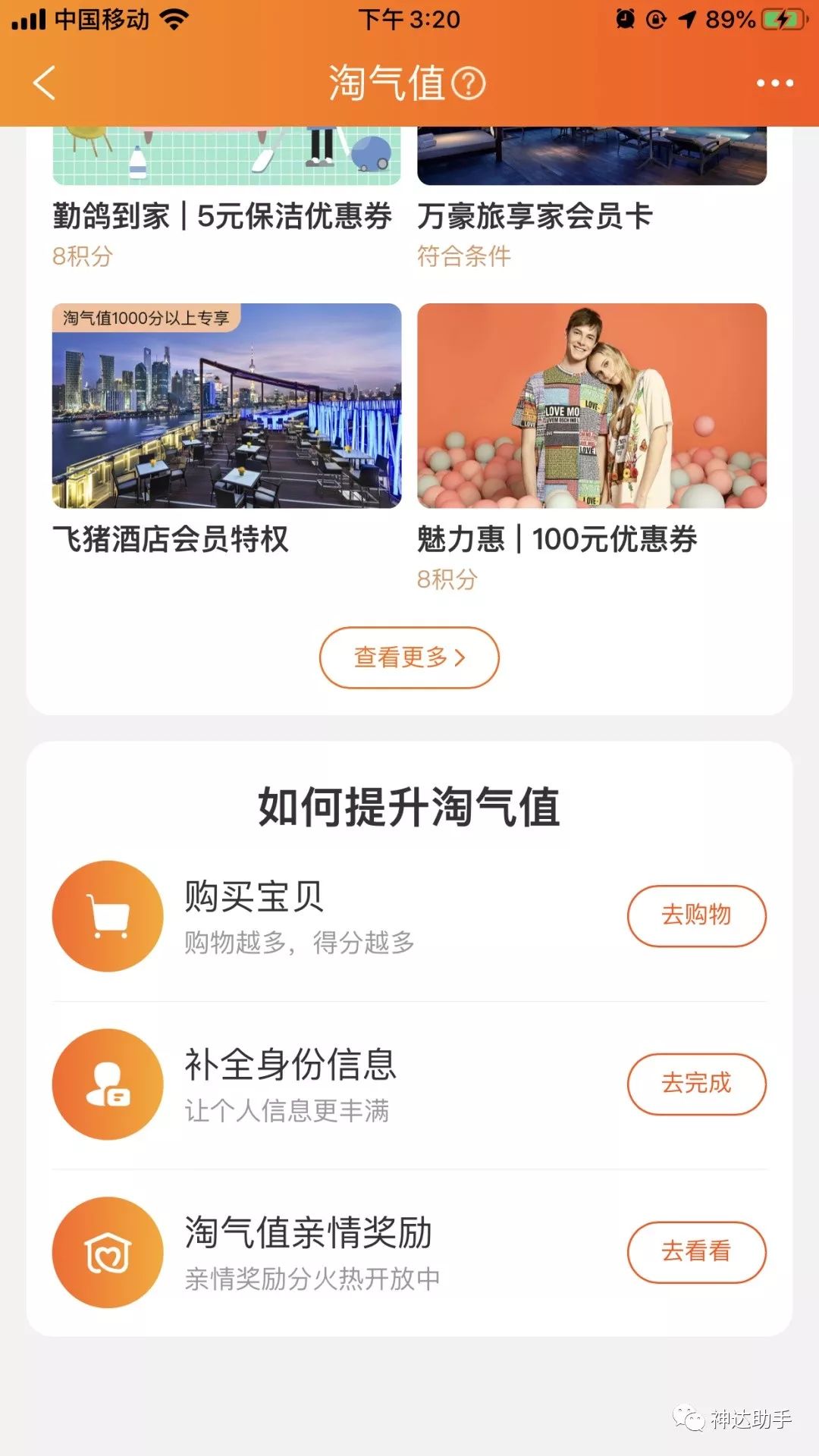Tap the orientation lock icon in the status bar
The height and width of the screenshot is (1456, 819).
pyautogui.click(x=657, y=20)
